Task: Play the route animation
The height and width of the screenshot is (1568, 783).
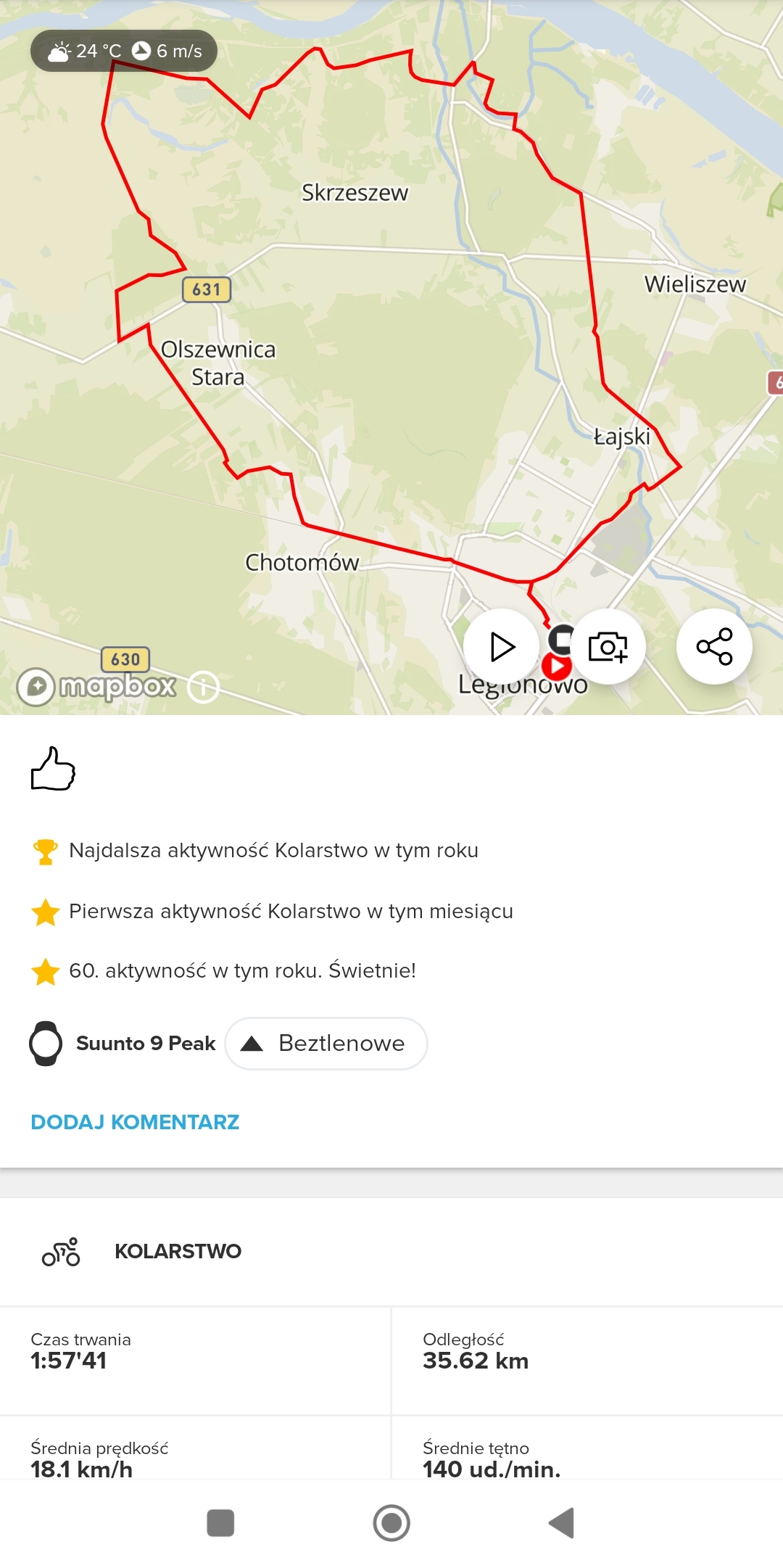Action: [501, 646]
